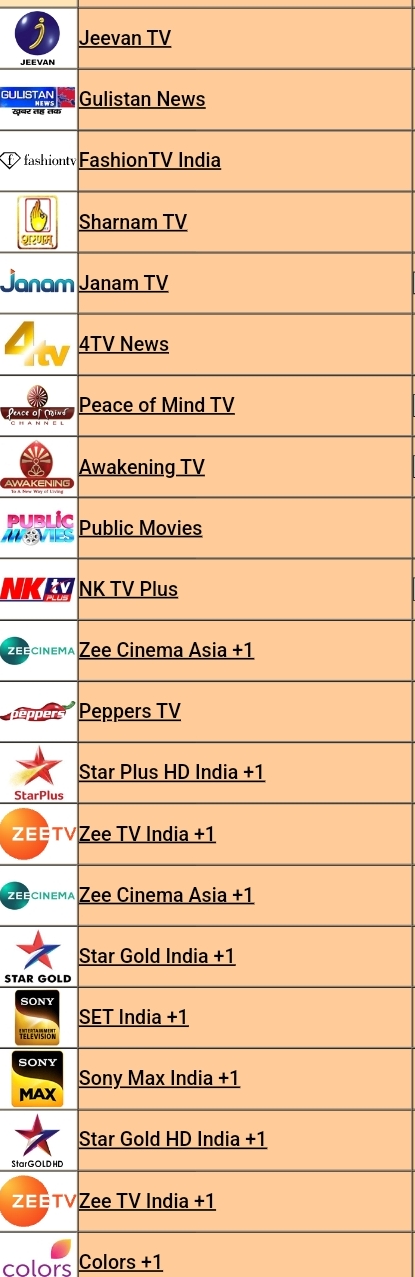Open NK TV Plus
Image resolution: width=415 pixels, height=1277 pixels.
coord(129,589)
